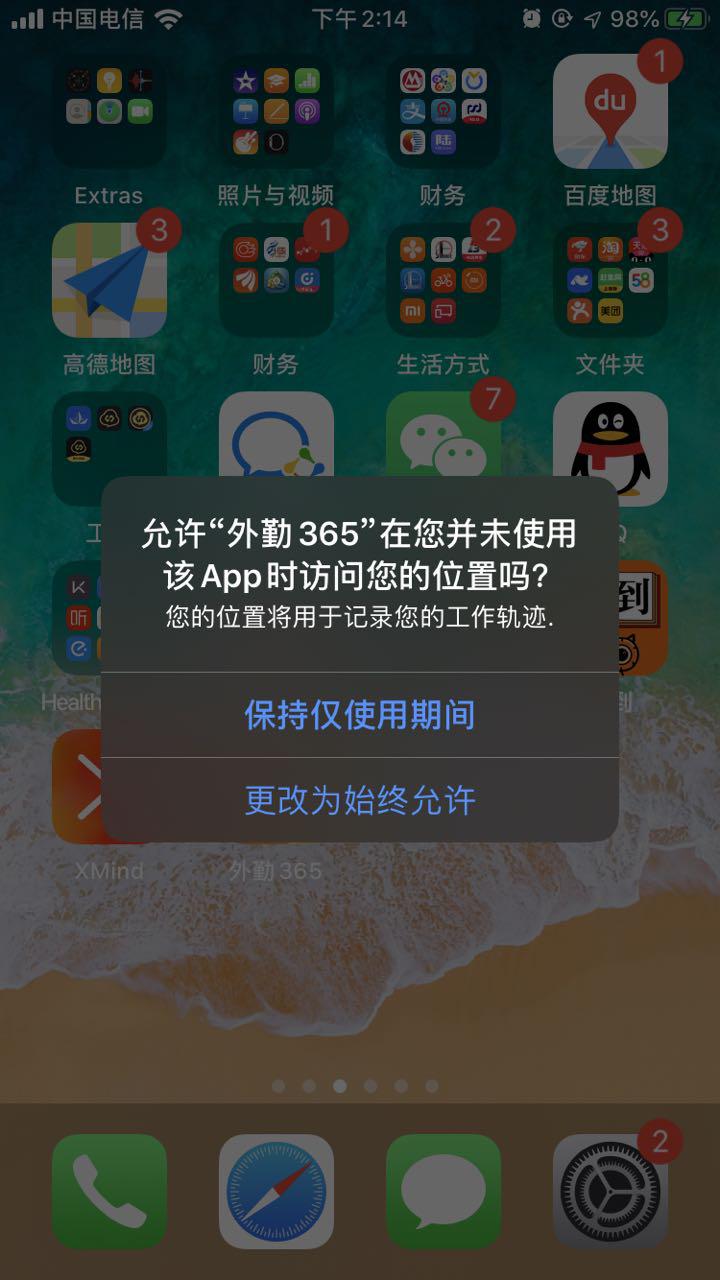Screen dimensions: 720x1280
Task: Select 更改为始终允许 in the location dialog
Action: click(x=359, y=800)
